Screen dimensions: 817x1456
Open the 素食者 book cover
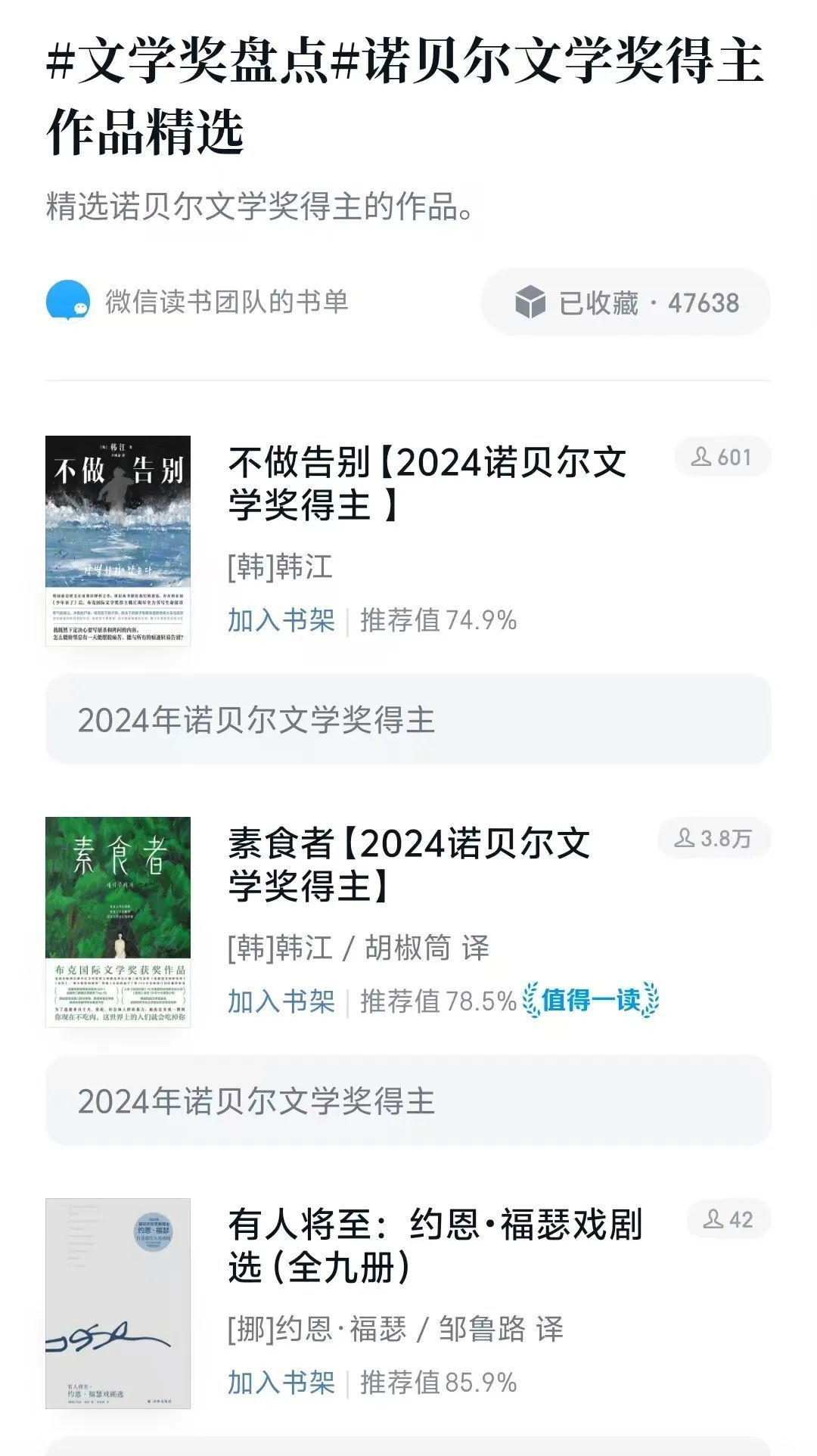(x=118, y=922)
